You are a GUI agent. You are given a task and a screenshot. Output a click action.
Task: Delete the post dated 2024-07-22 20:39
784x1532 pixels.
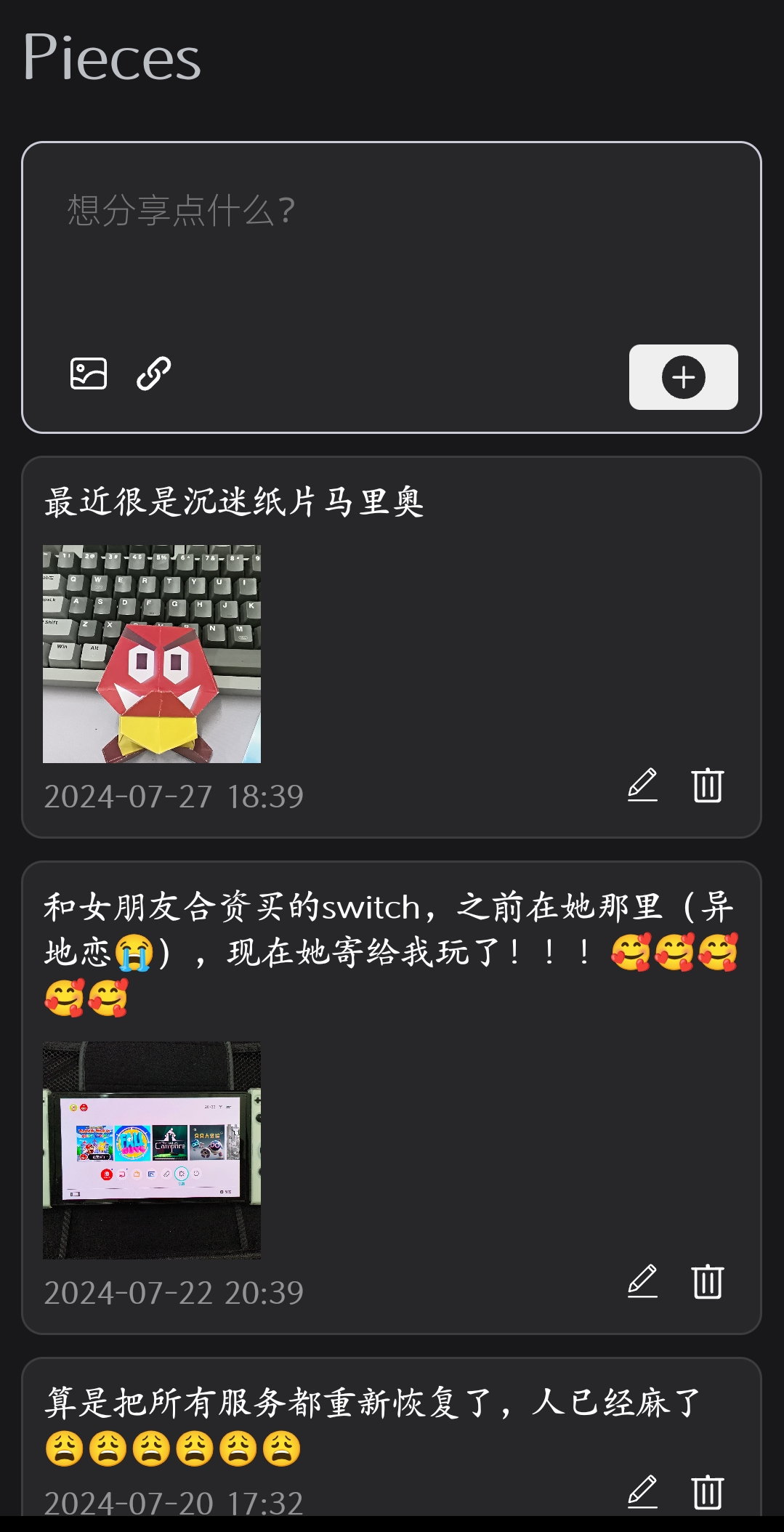[707, 1281]
